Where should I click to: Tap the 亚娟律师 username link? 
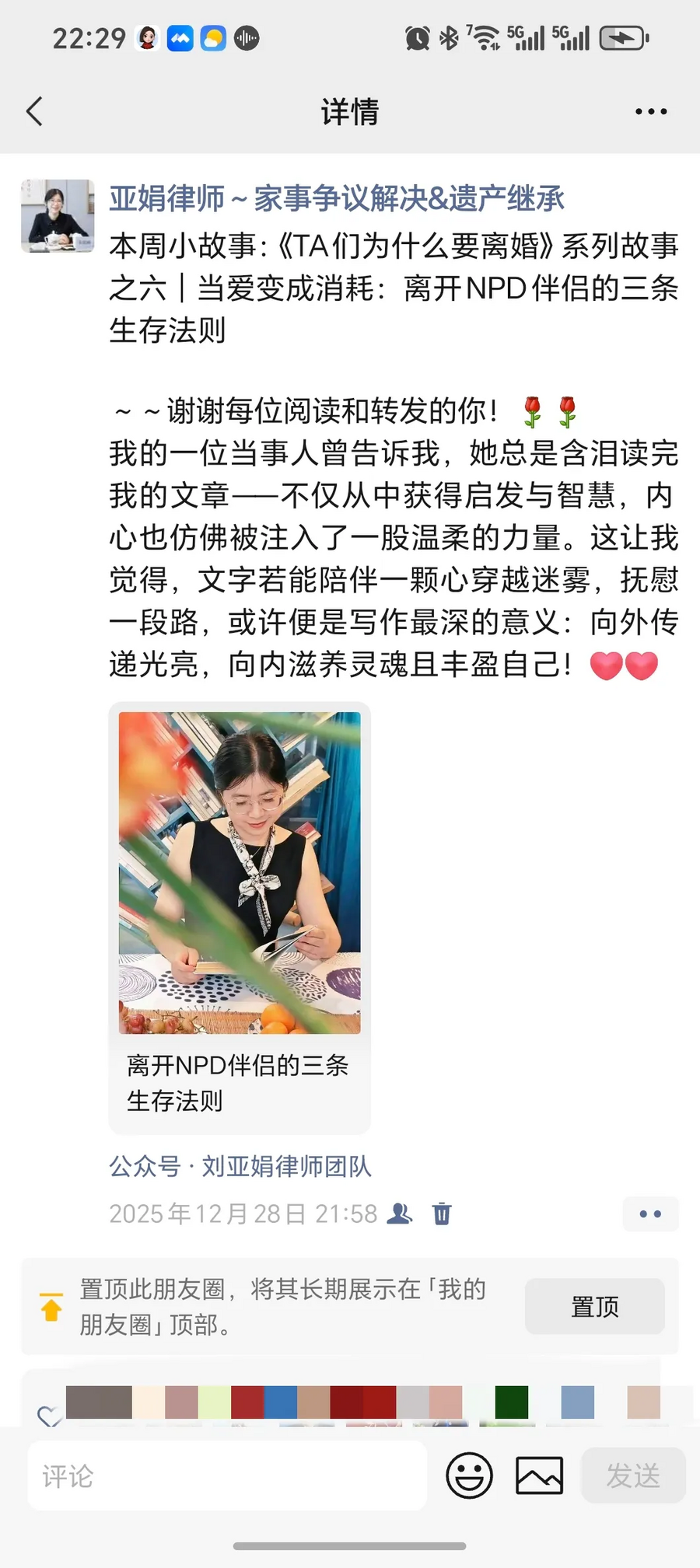[336, 199]
